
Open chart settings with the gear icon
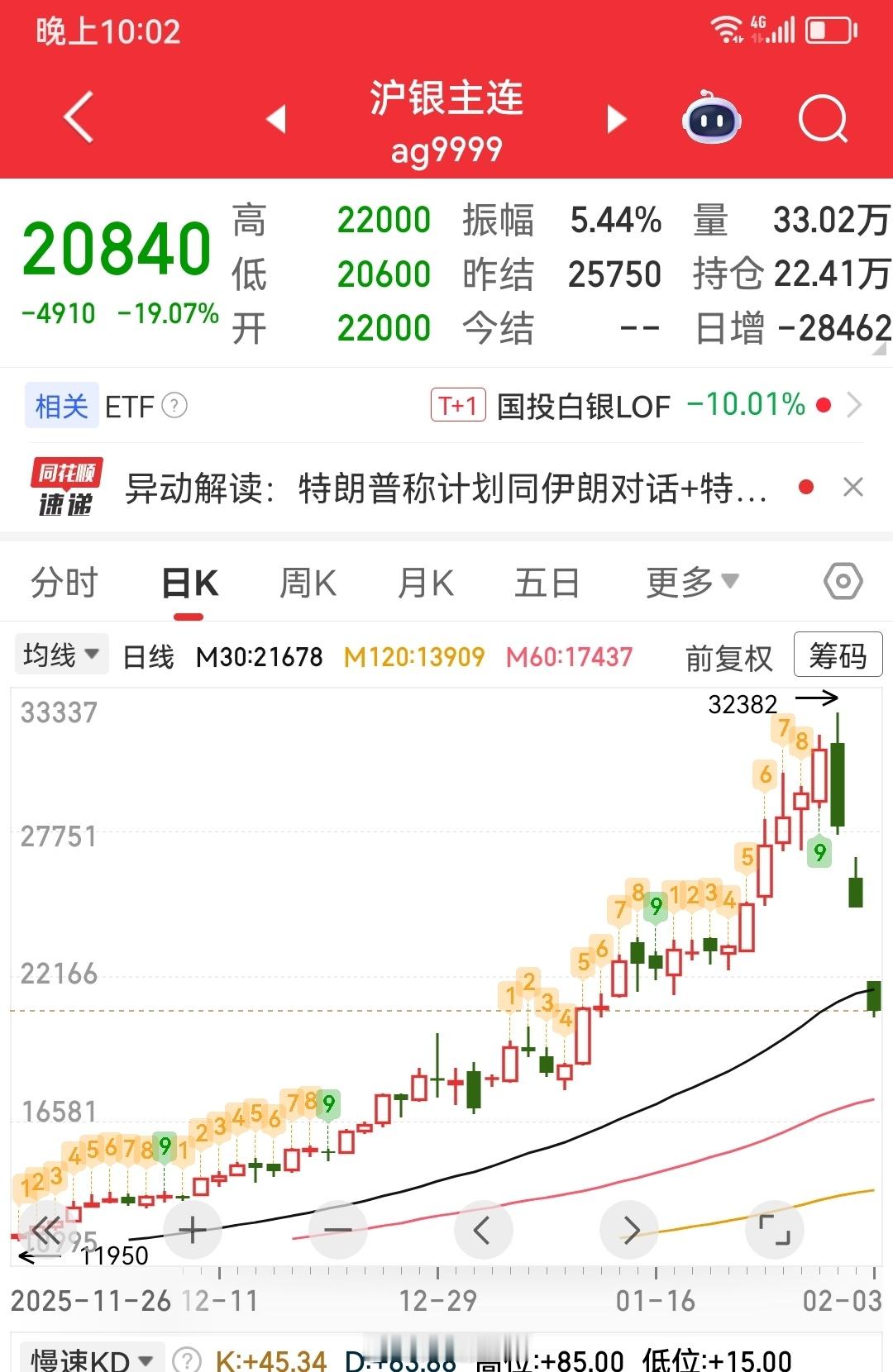coord(843,581)
